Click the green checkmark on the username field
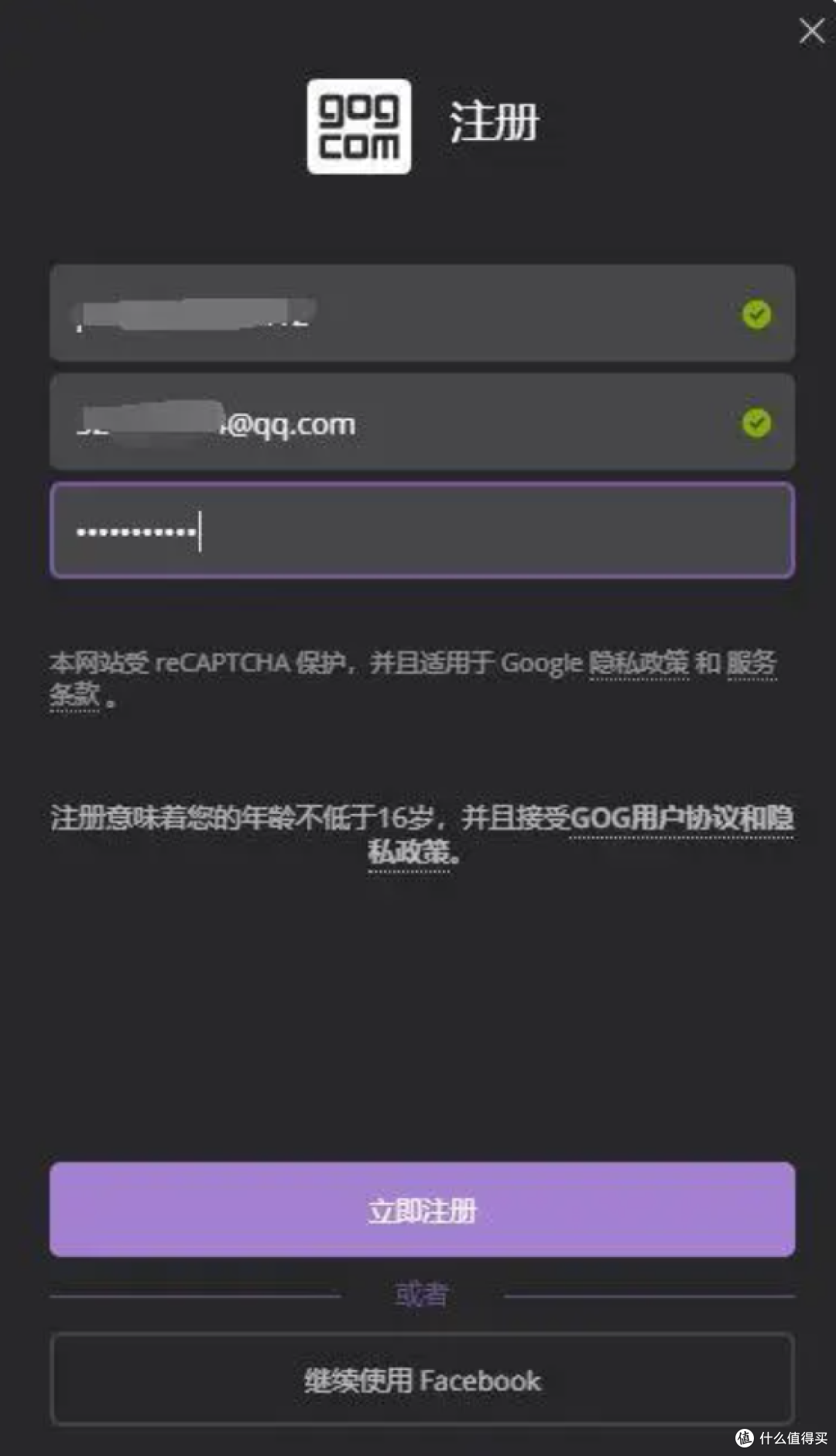 [x=756, y=313]
